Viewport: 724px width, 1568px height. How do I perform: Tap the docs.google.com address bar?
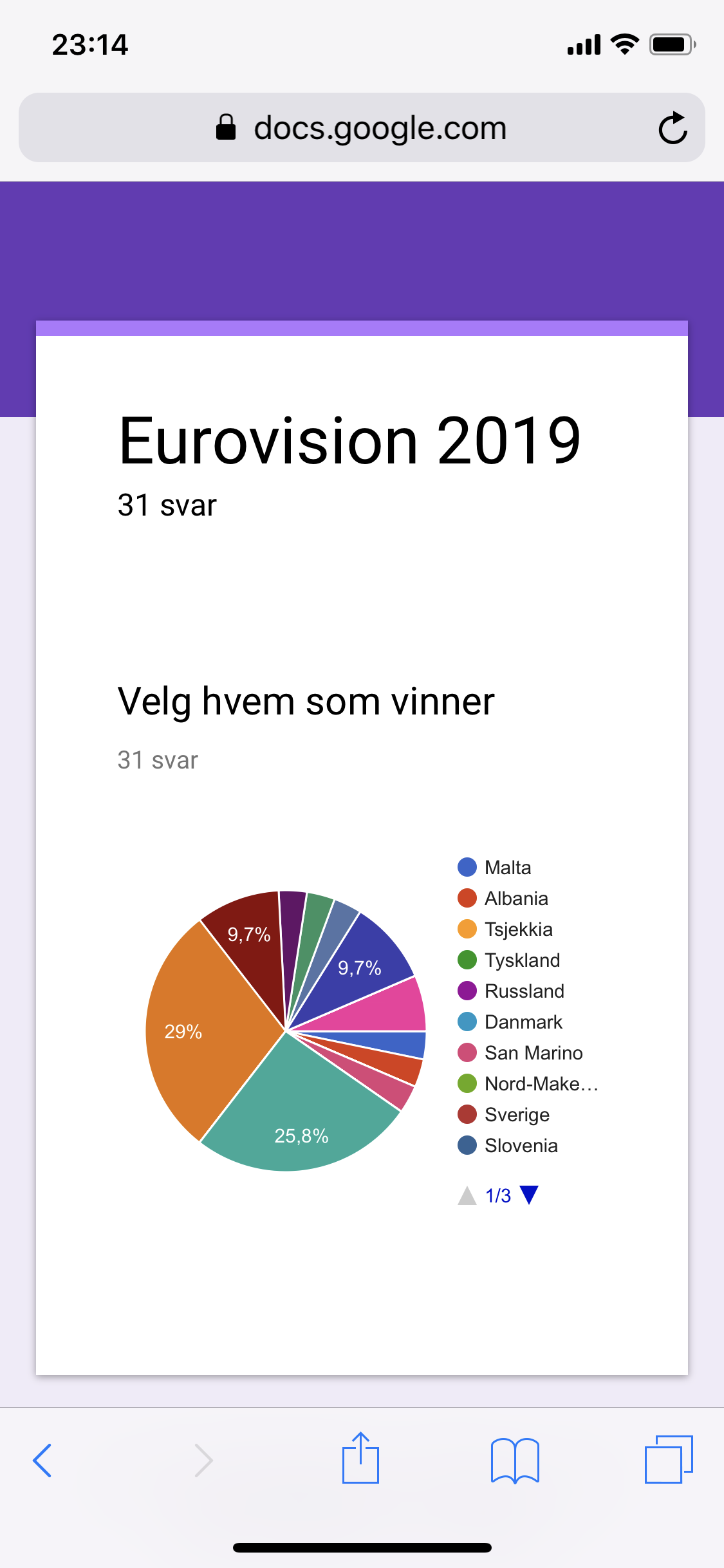(x=362, y=127)
